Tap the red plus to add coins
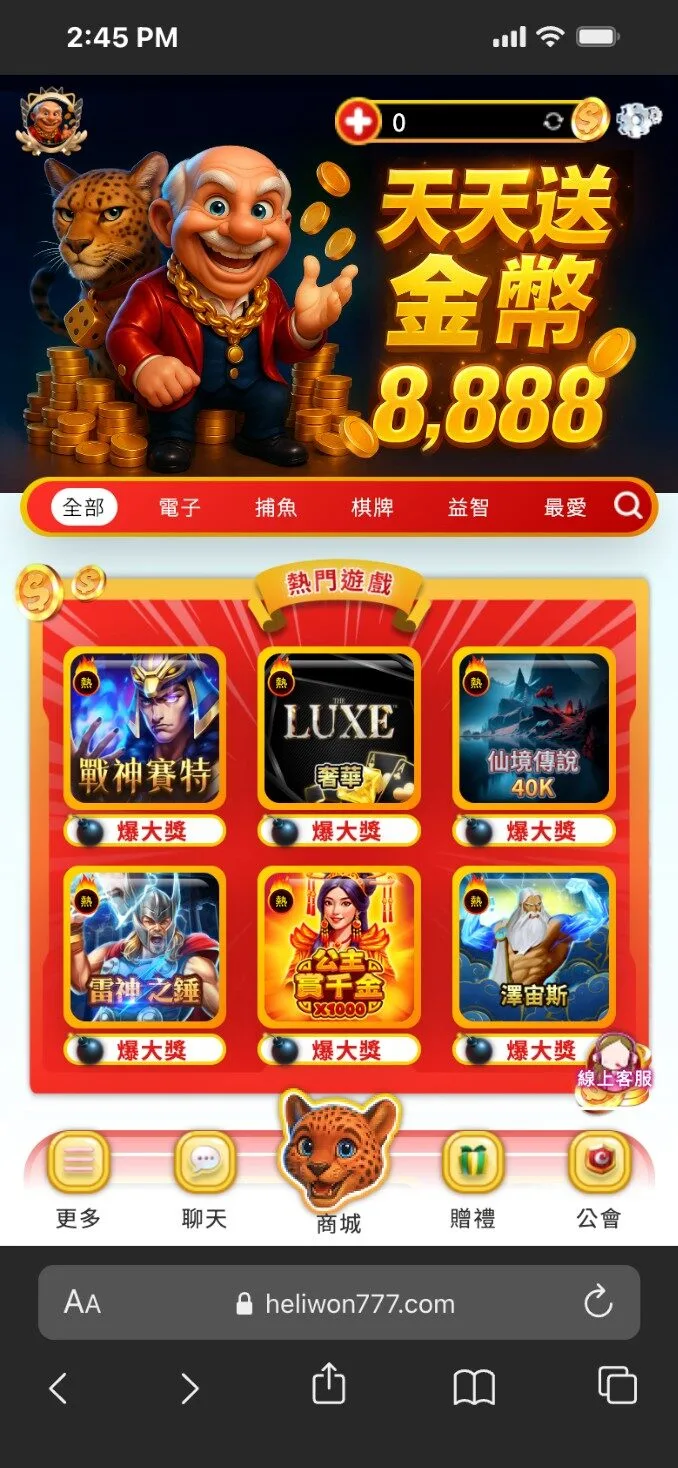Screen dimensions: 678x1468 (x=358, y=122)
